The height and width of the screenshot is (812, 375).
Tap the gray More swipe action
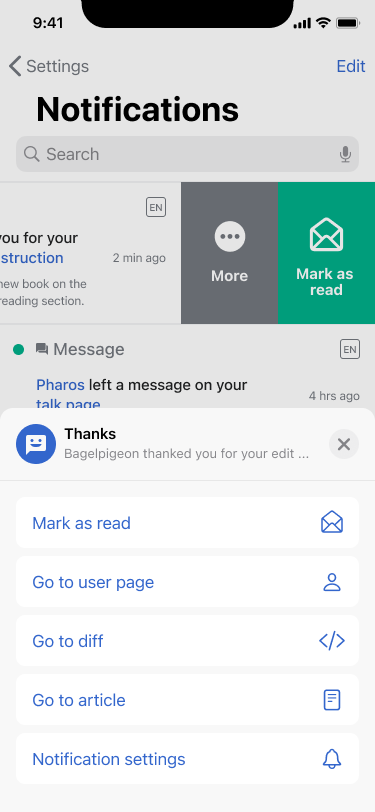[x=229, y=253]
